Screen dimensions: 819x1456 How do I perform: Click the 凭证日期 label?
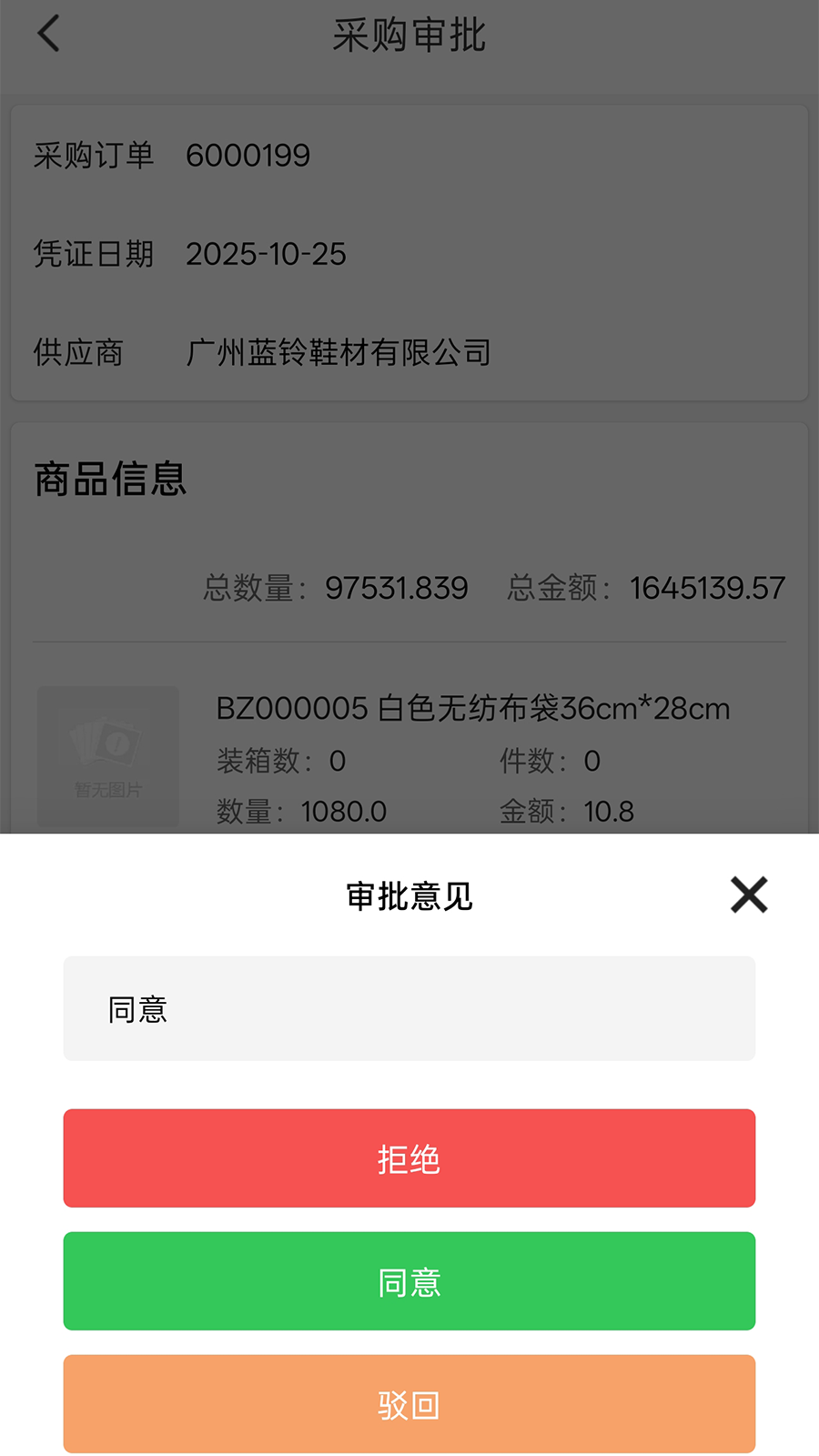(94, 255)
